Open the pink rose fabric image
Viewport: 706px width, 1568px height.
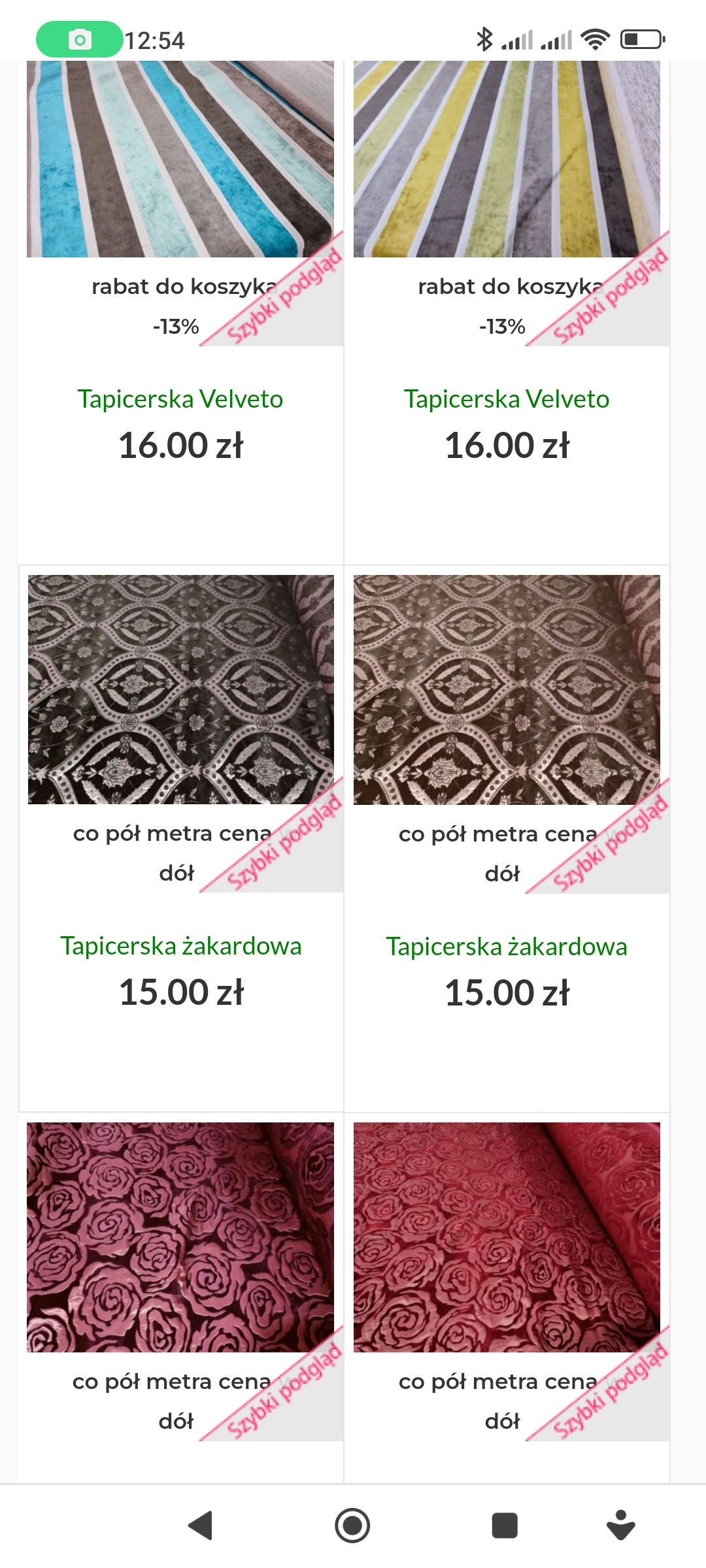[180, 1237]
